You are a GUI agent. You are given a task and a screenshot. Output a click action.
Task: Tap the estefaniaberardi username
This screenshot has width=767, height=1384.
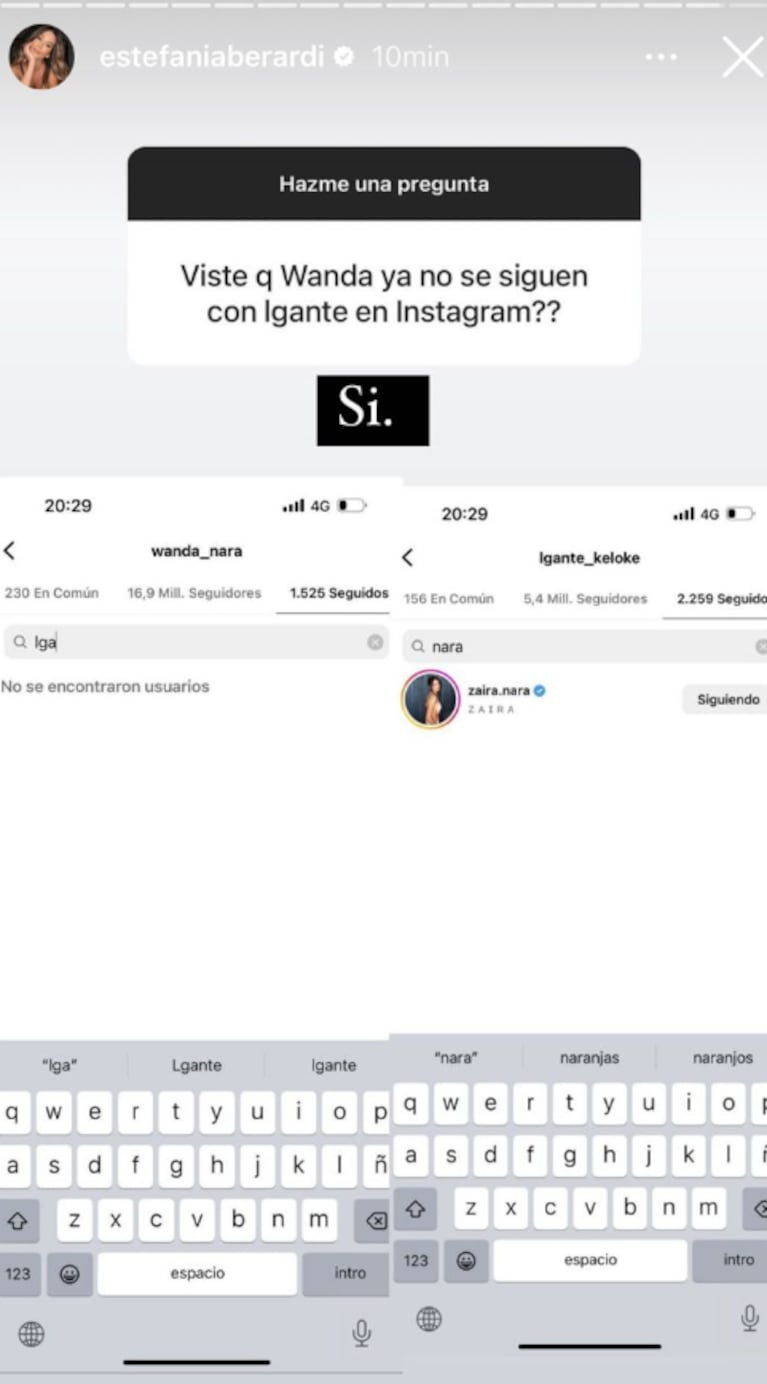coord(212,58)
